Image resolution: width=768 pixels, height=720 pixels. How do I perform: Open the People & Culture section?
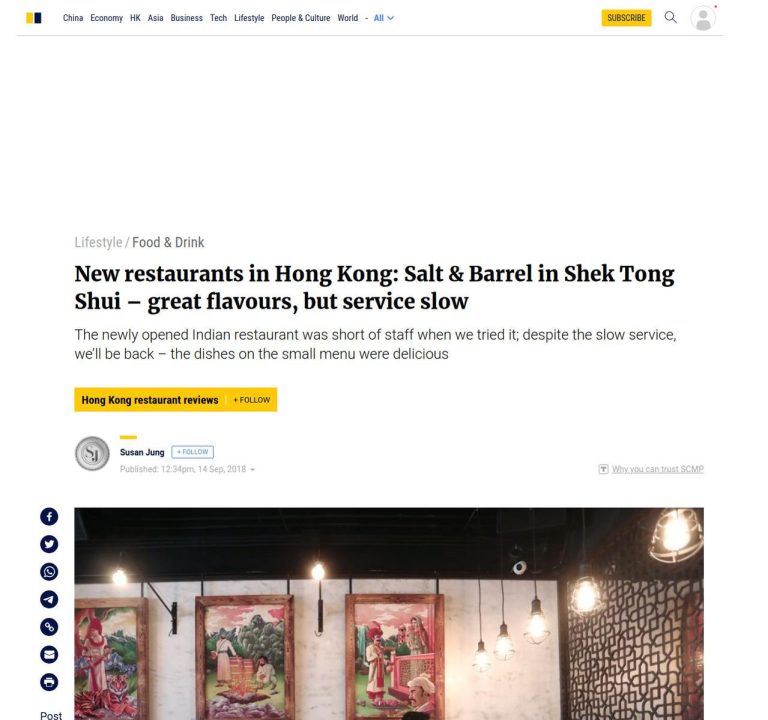pyautogui.click(x=300, y=18)
